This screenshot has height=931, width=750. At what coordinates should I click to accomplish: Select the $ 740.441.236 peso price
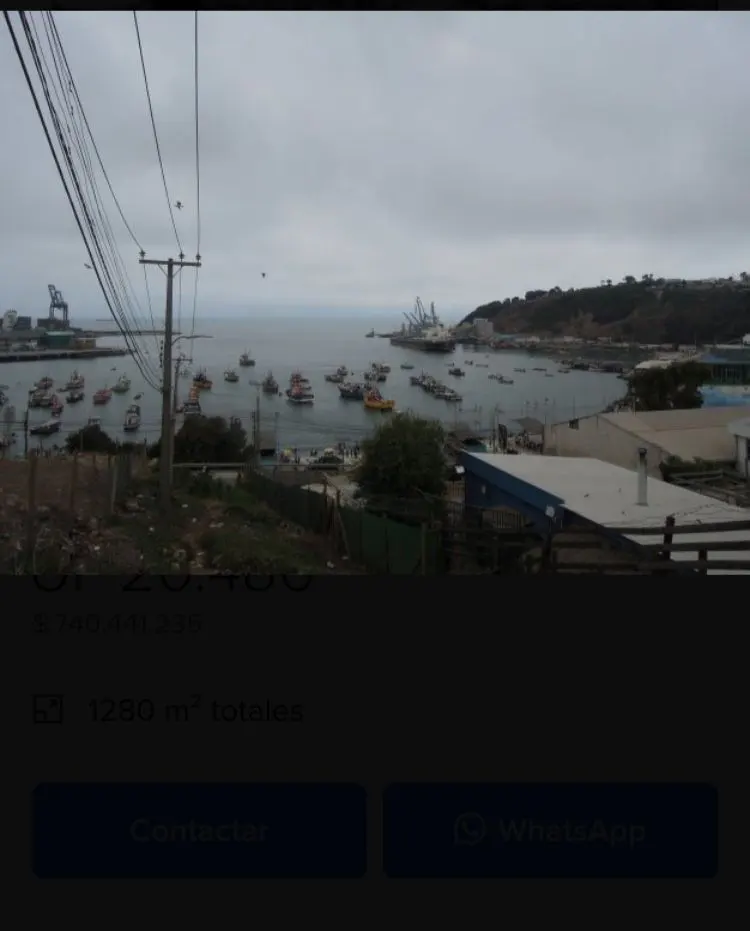point(120,625)
